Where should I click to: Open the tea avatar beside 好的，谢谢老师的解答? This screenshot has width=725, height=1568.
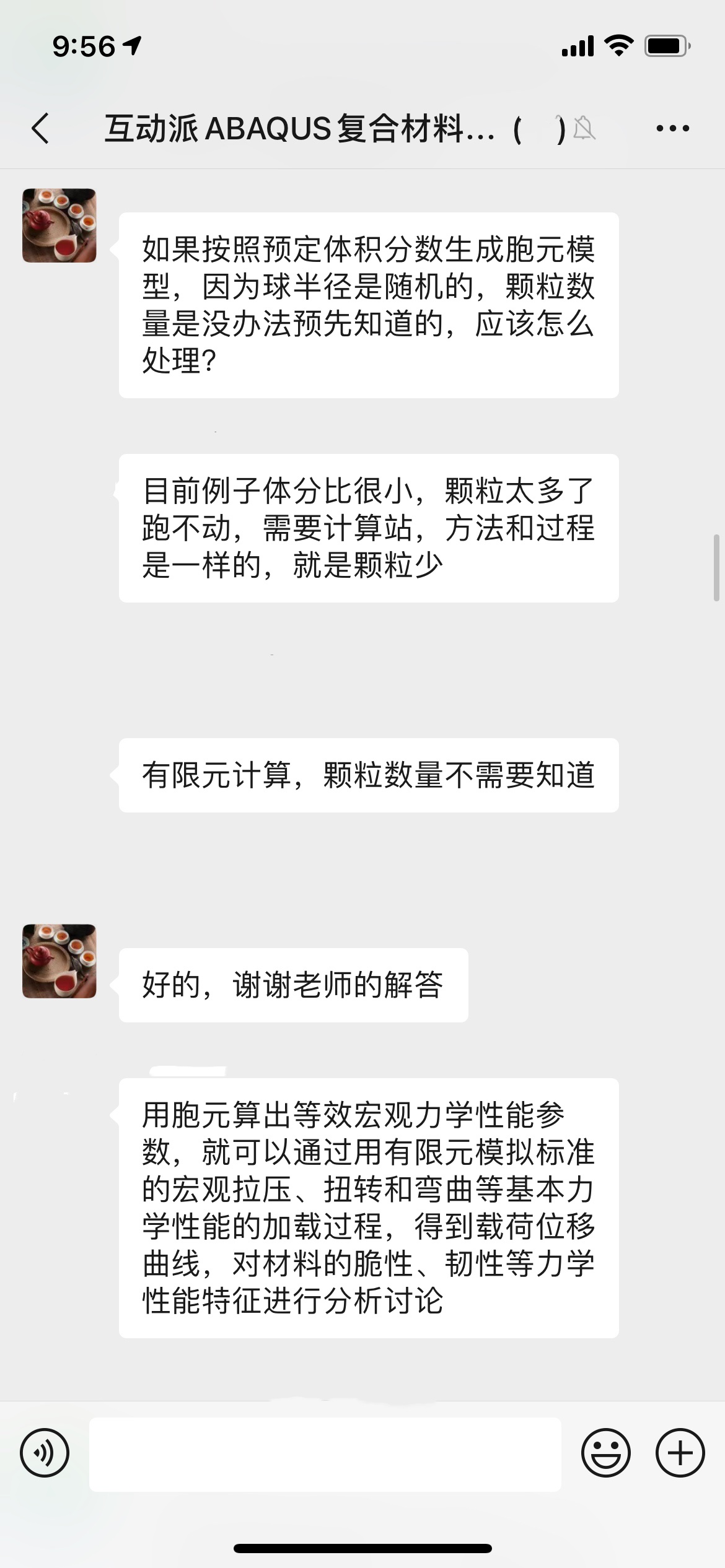59,960
